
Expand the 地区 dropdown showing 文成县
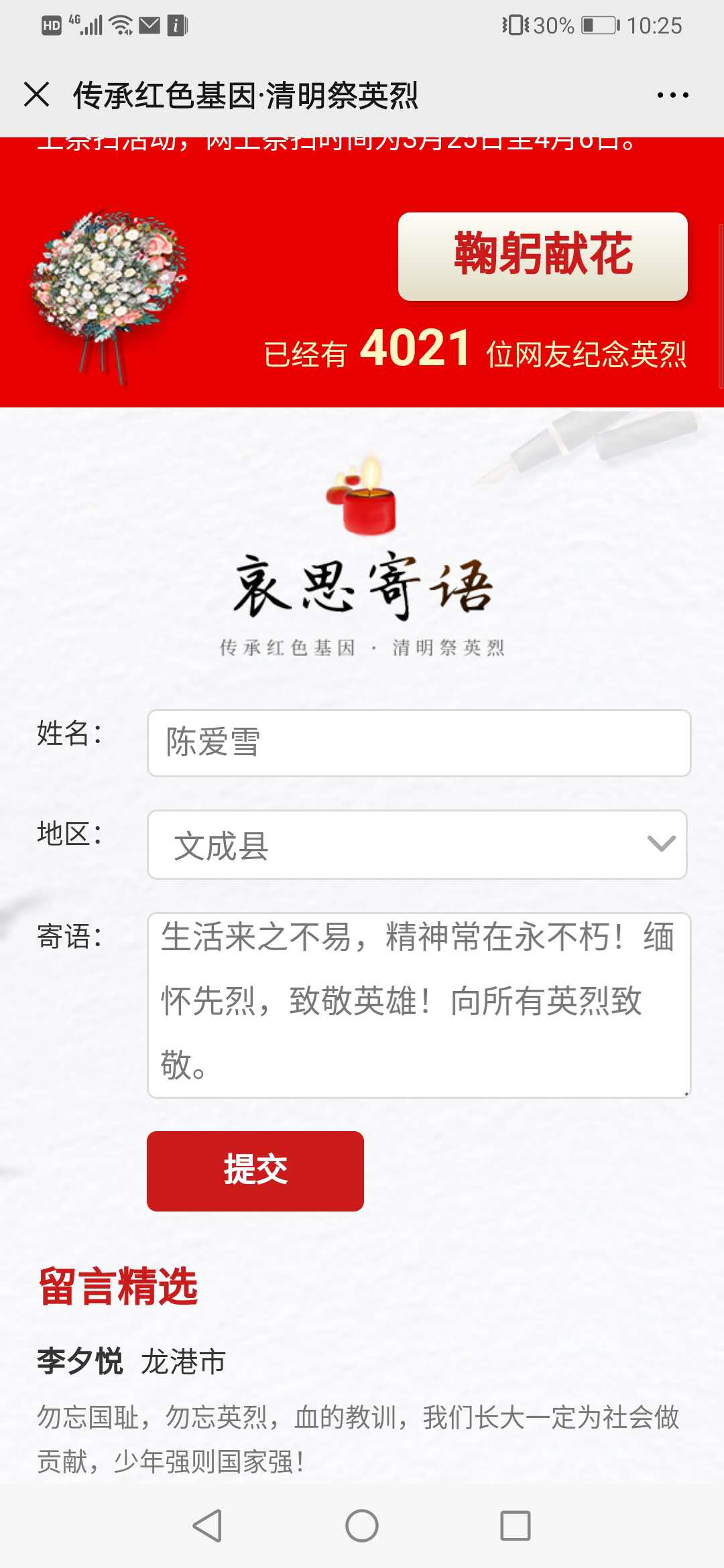pos(417,844)
